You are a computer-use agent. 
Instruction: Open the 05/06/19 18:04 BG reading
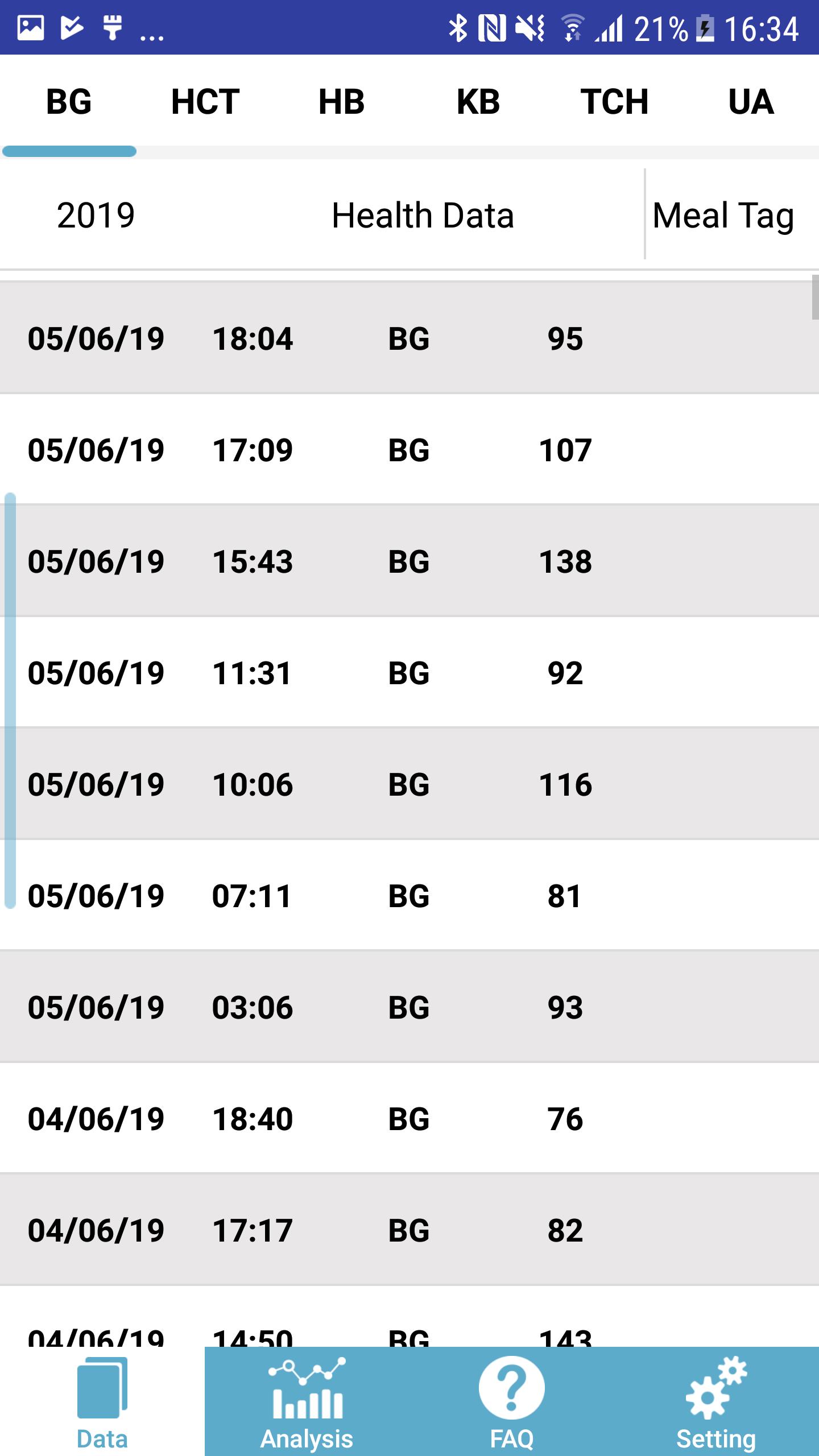(x=409, y=338)
